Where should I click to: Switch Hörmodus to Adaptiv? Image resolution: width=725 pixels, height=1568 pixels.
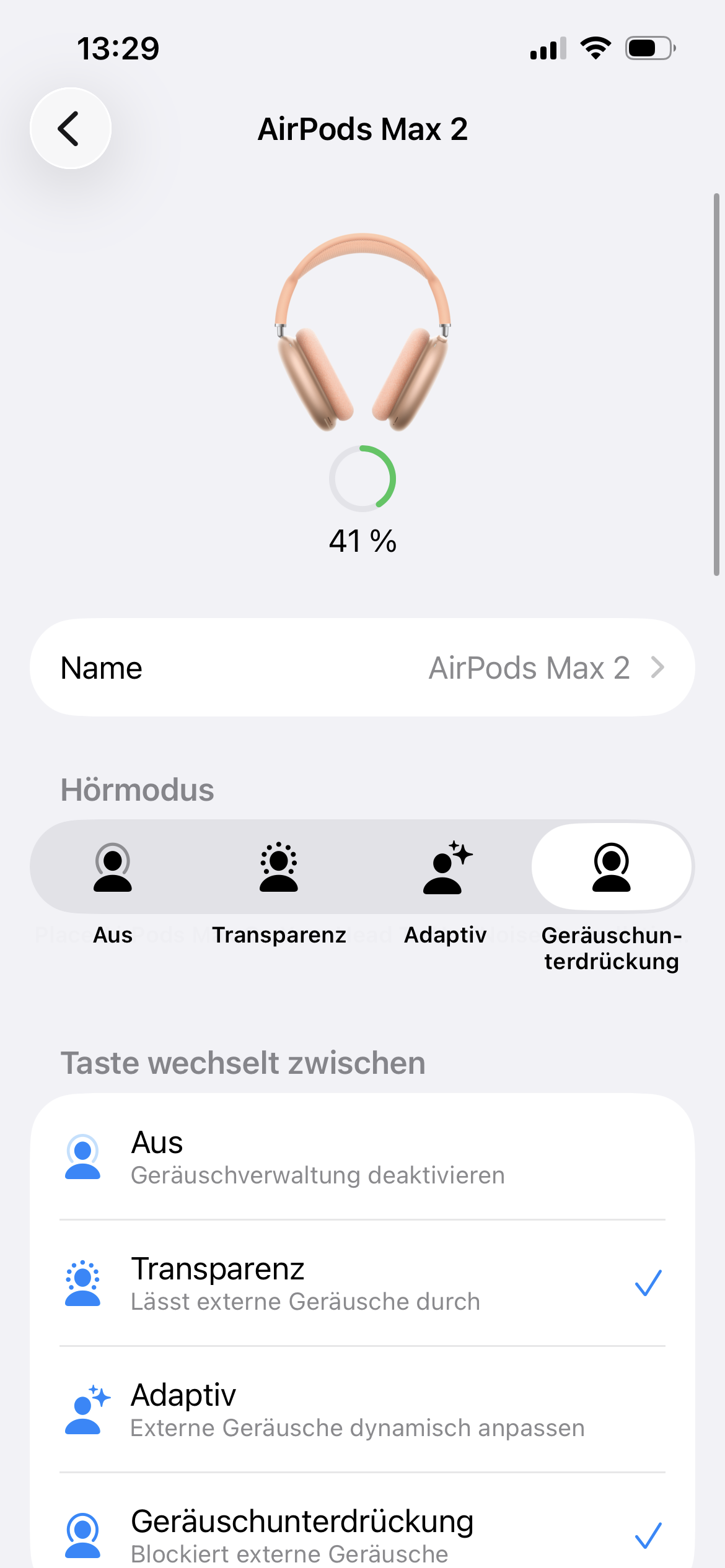[446, 867]
